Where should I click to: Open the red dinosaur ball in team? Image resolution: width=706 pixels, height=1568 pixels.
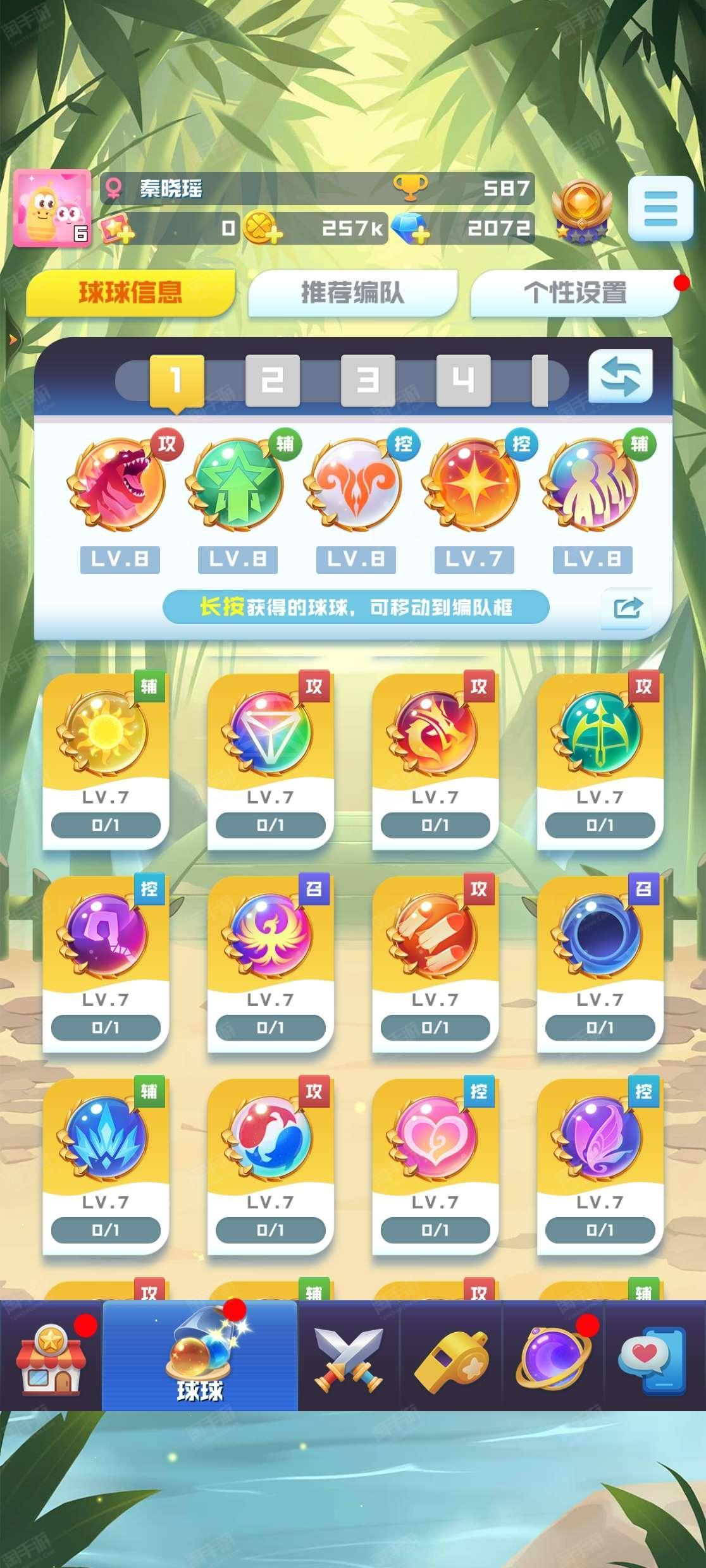[120, 486]
